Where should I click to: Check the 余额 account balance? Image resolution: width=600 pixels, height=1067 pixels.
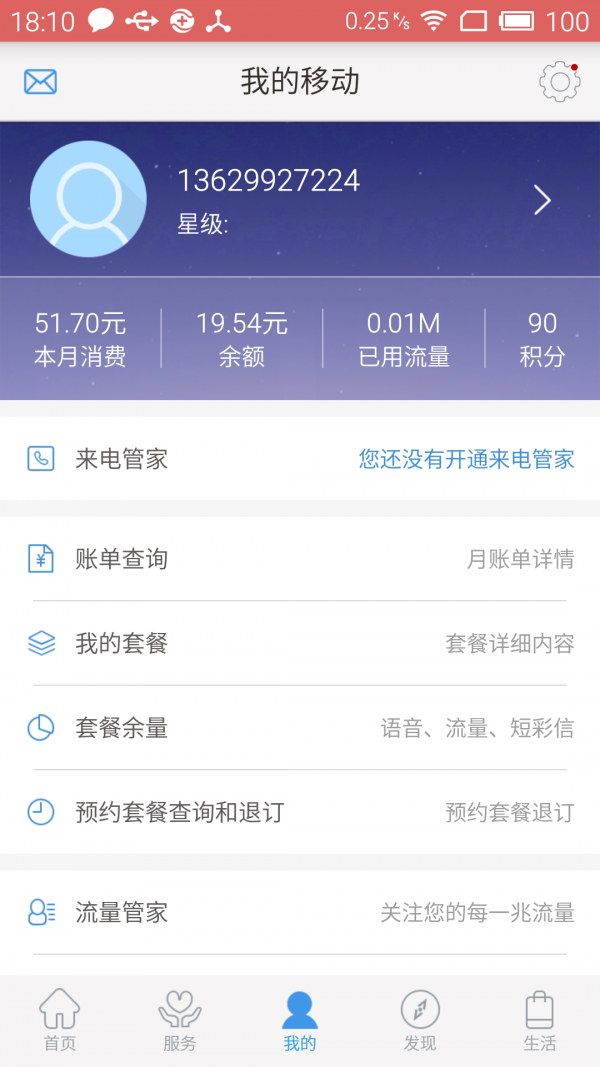(x=242, y=338)
